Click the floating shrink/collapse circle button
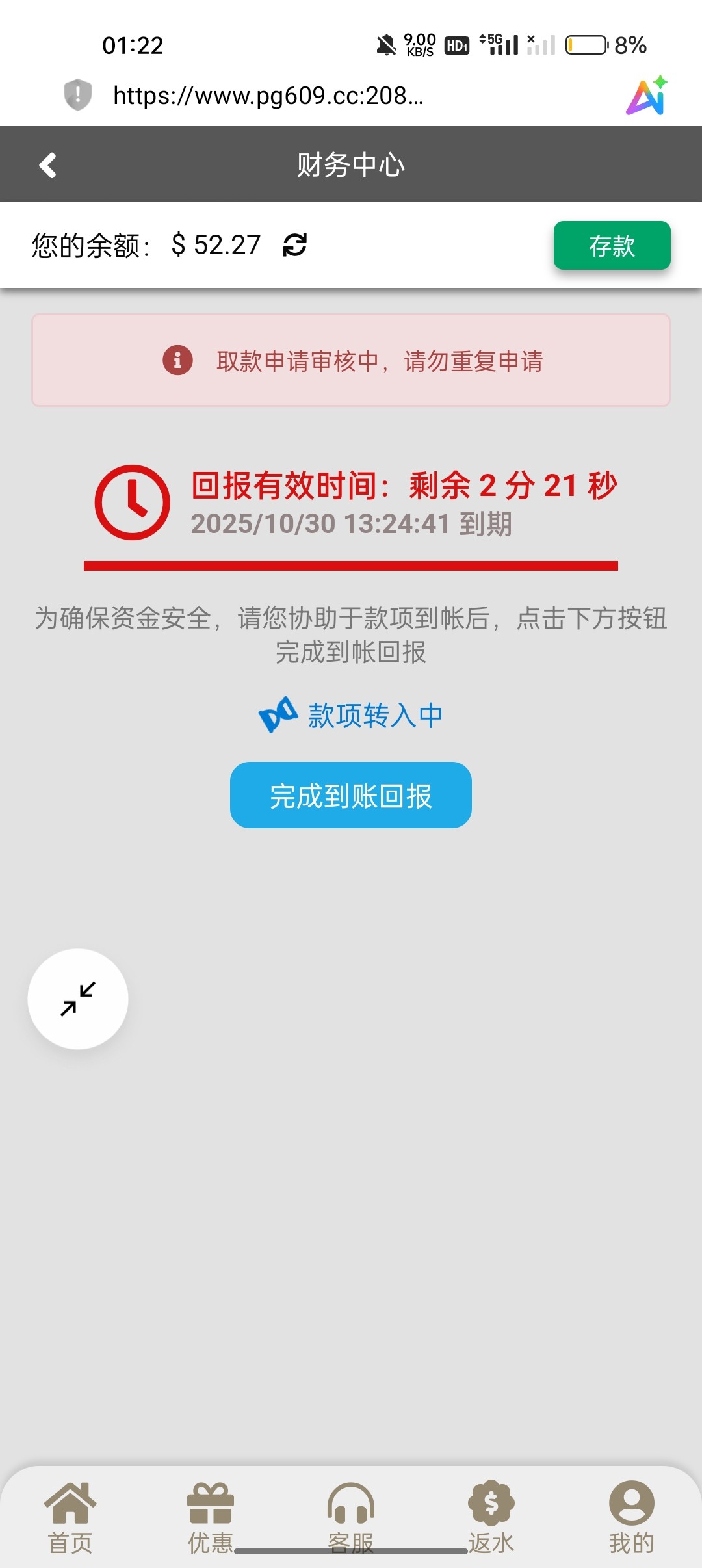 (x=77, y=999)
